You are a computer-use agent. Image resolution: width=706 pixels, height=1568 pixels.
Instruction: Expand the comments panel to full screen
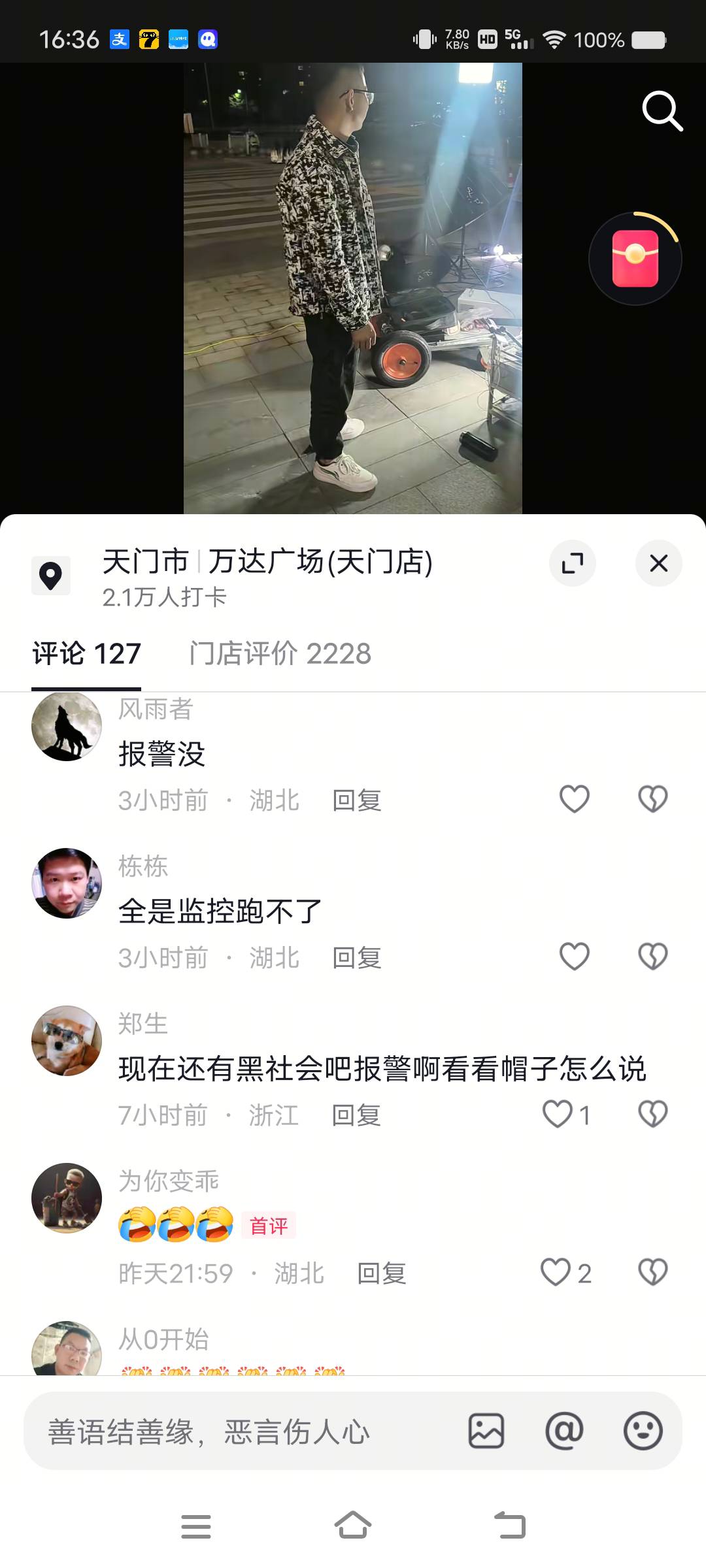click(573, 563)
